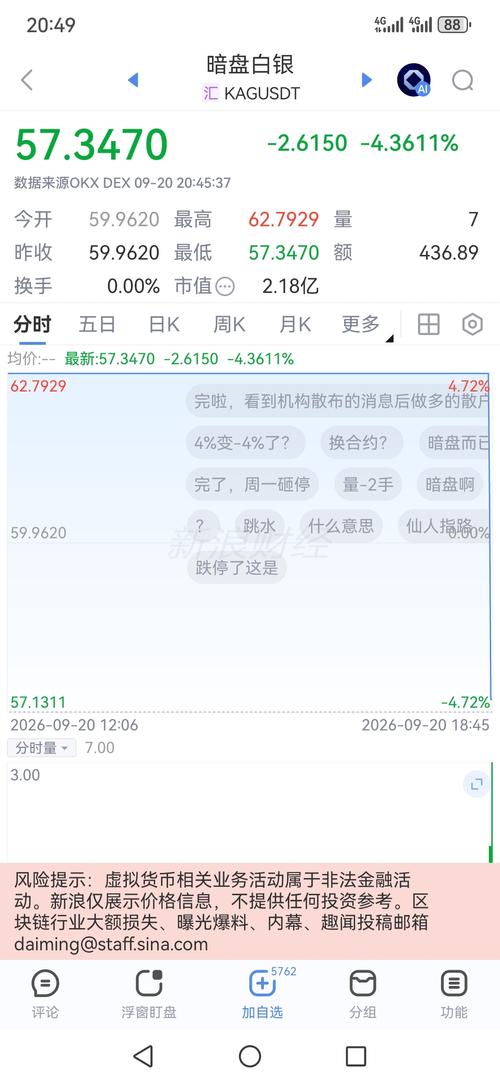500x1083 pixels.
Task: Go back using the top-left arrow
Action: click(27, 80)
